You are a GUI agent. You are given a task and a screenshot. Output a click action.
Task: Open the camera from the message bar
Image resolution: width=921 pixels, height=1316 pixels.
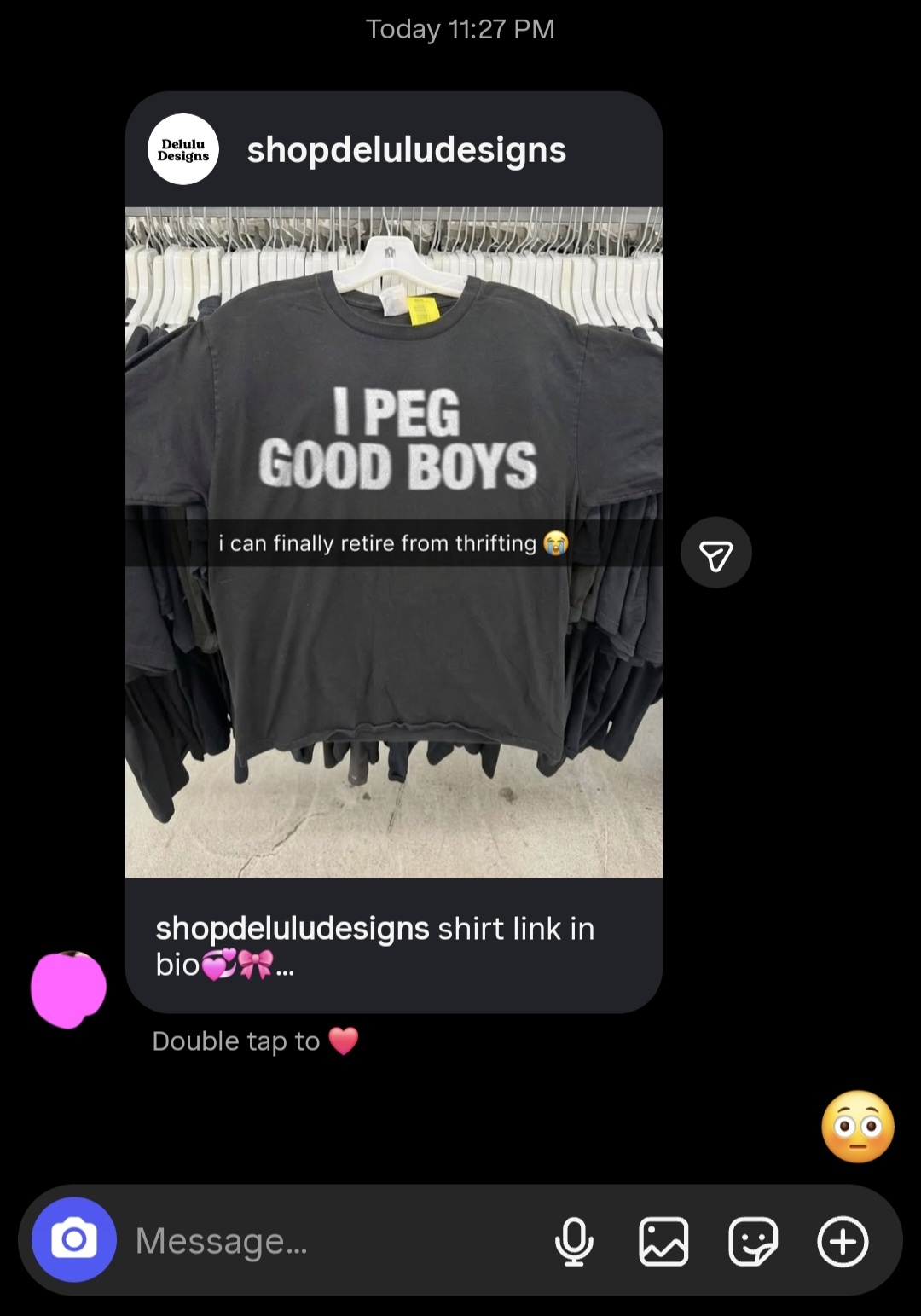(74, 1239)
